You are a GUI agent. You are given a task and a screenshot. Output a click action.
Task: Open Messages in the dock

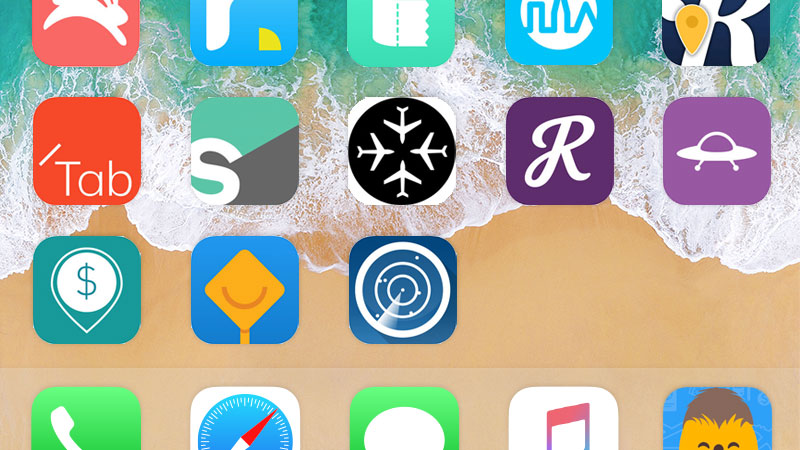click(402, 420)
